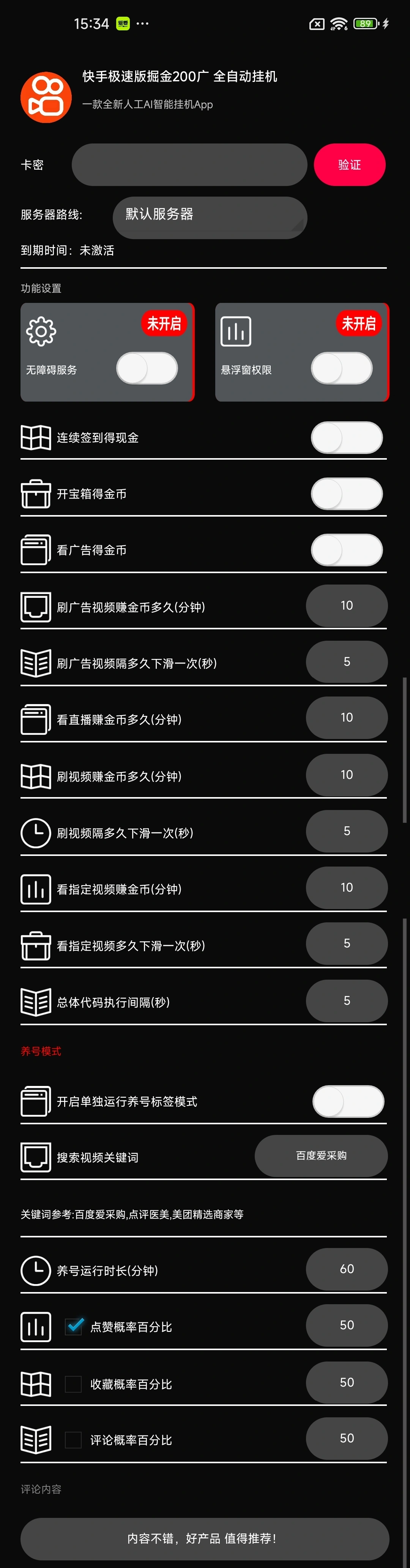Image resolution: width=410 pixels, height=1568 pixels.
Task: Edit the 搜索视频关键词 field
Action: click(x=320, y=1155)
